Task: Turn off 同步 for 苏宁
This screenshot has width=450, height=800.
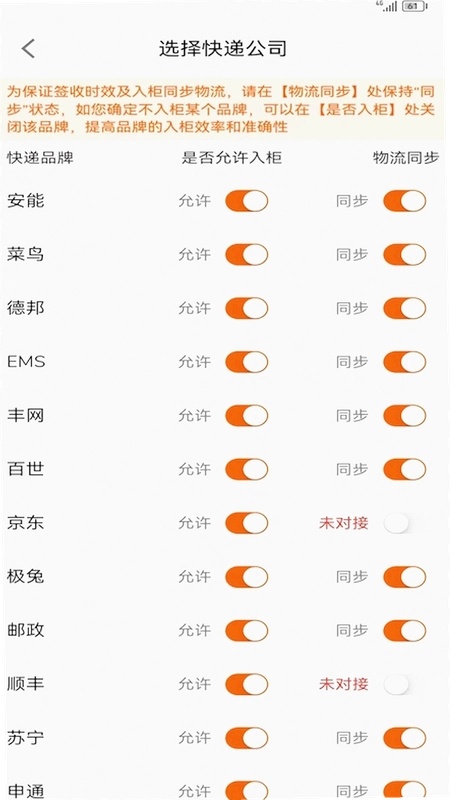Action: pos(405,738)
